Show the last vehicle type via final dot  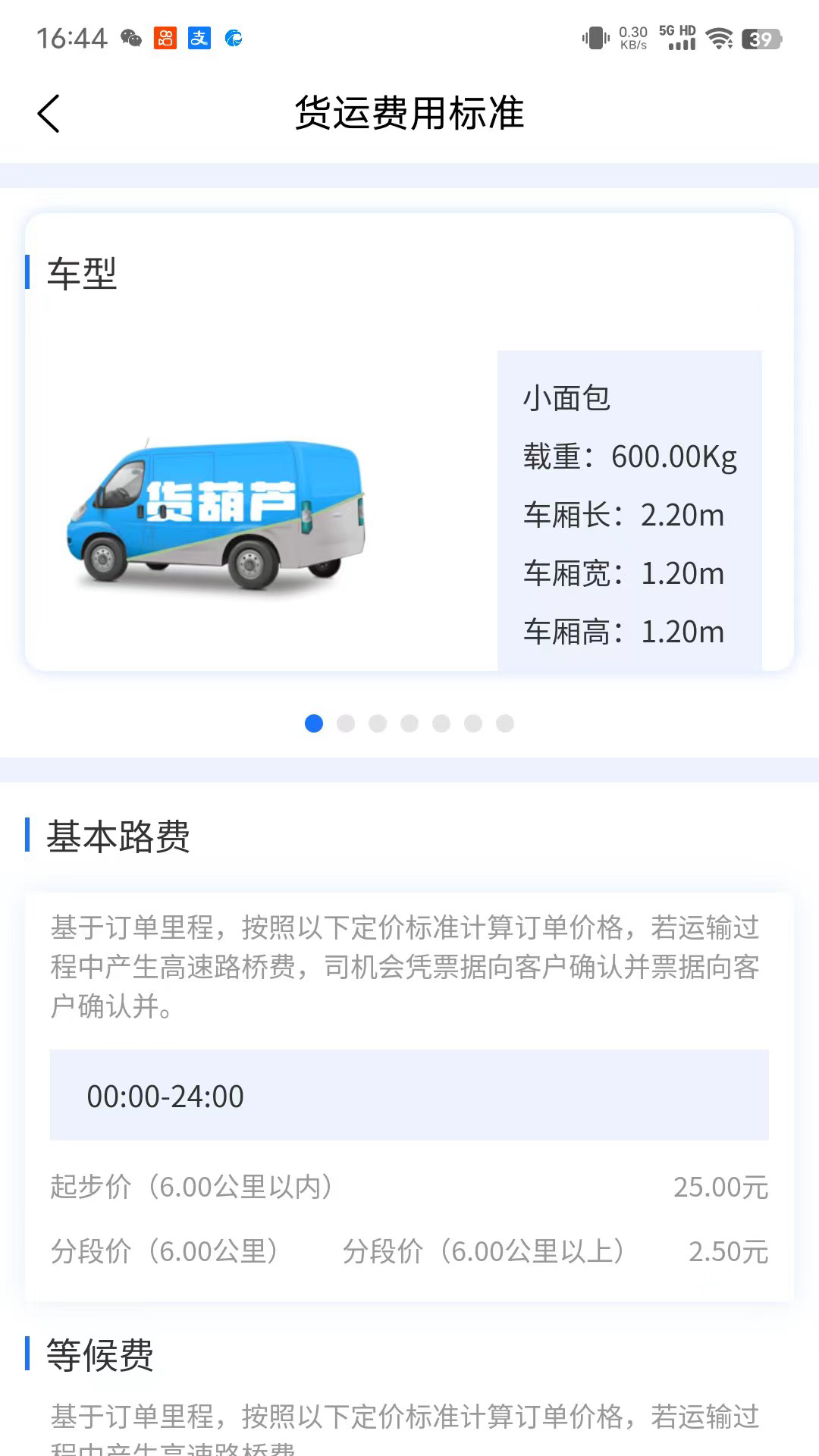pyautogui.click(x=505, y=723)
